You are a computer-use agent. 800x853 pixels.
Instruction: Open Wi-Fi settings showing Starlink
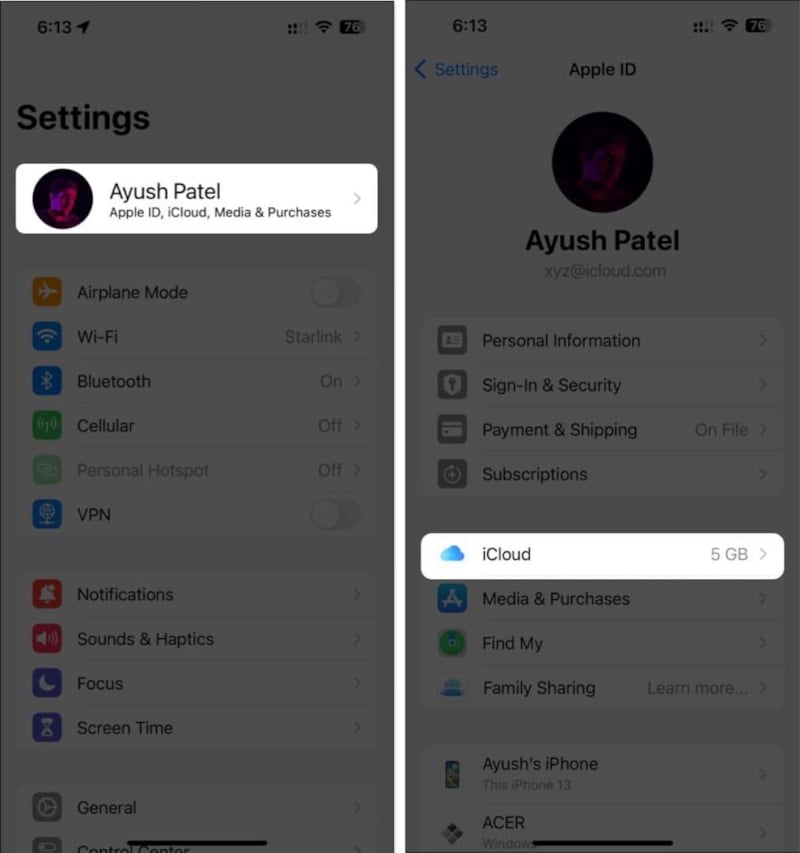tap(196, 337)
